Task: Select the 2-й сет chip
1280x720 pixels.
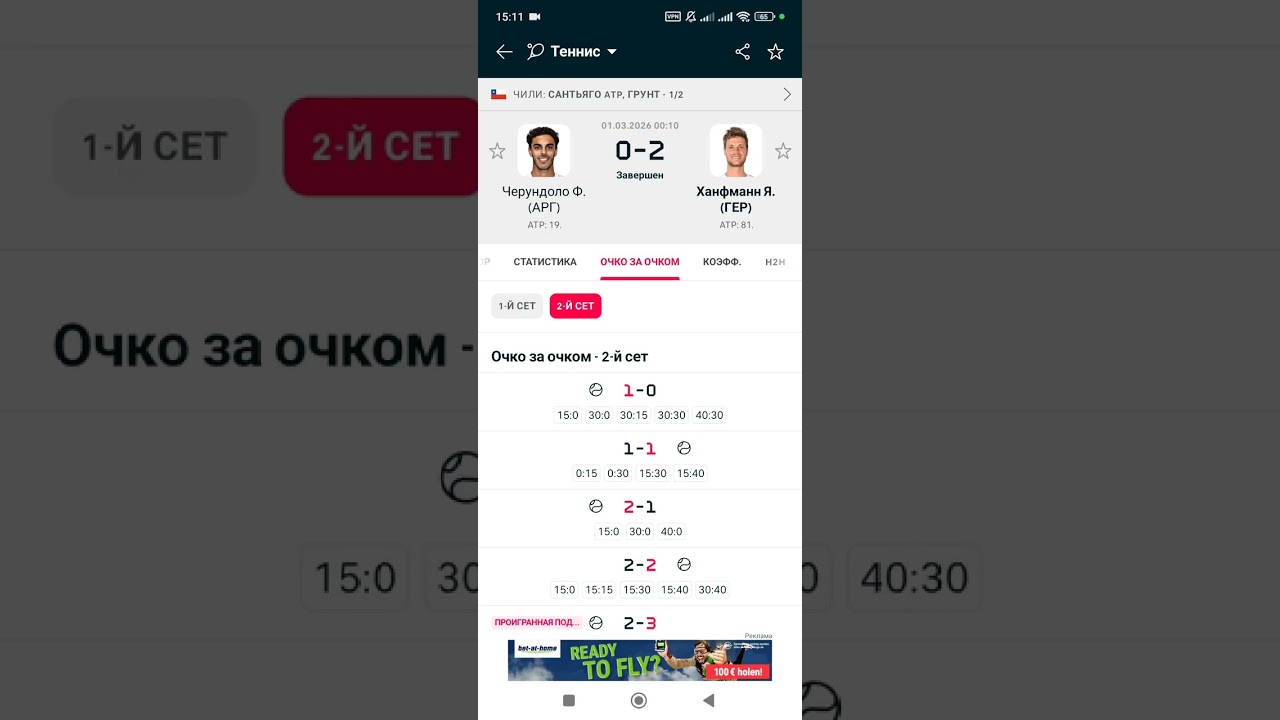Action: pyautogui.click(x=575, y=306)
